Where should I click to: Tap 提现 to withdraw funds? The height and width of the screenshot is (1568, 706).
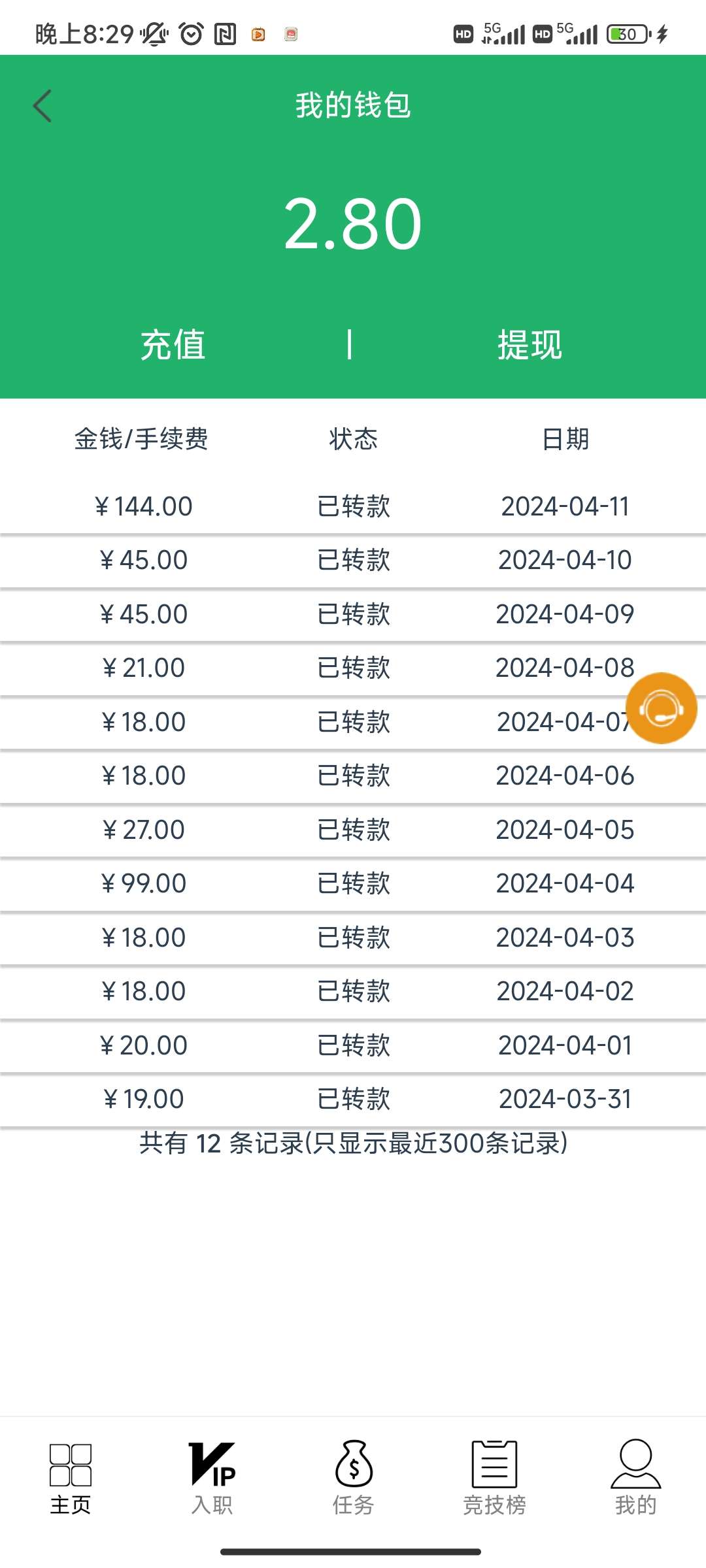530,345
